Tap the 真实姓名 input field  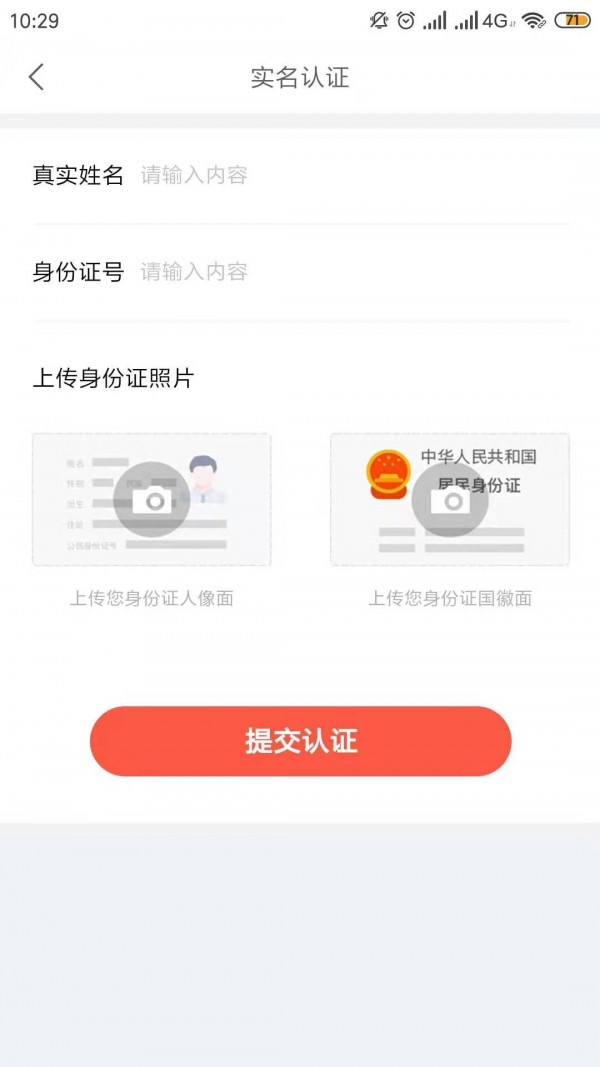click(x=350, y=176)
